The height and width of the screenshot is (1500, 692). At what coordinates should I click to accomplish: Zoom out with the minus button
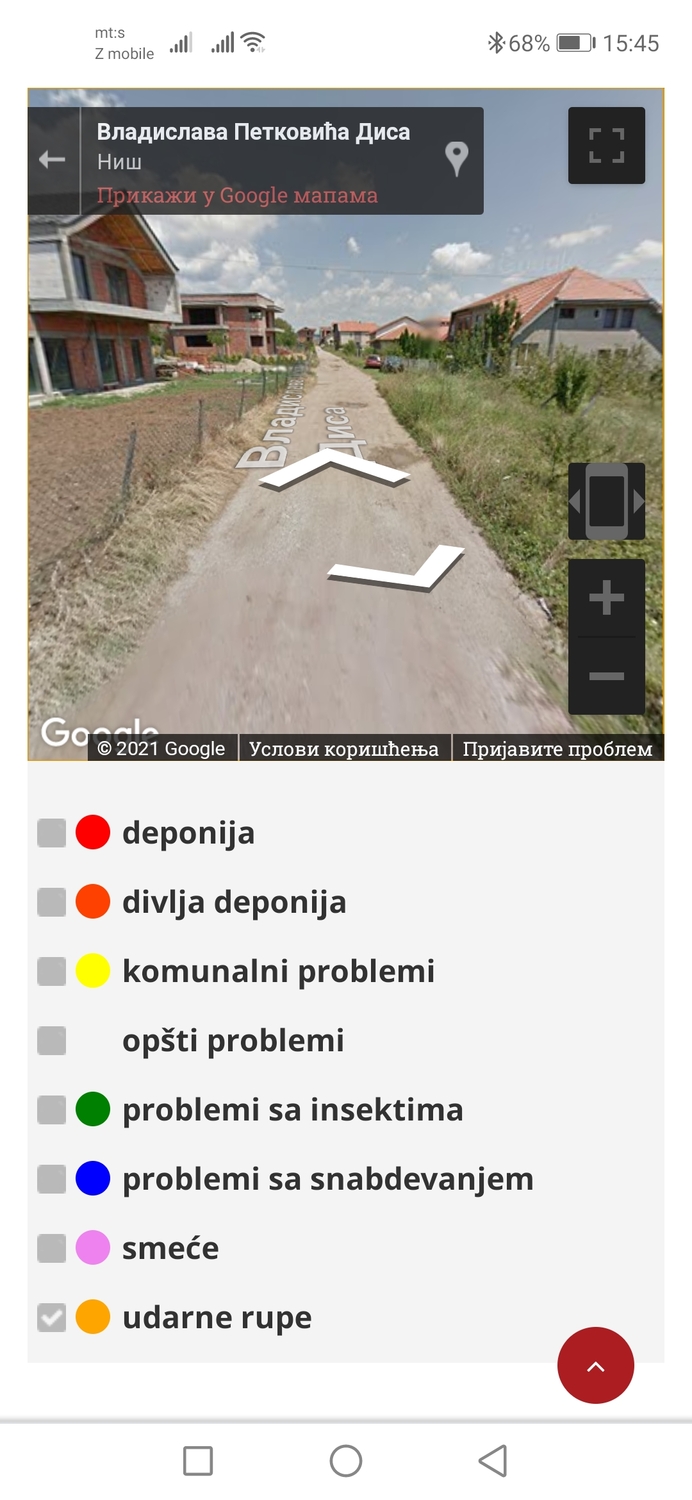pyautogui.click(x=606, y=676)
